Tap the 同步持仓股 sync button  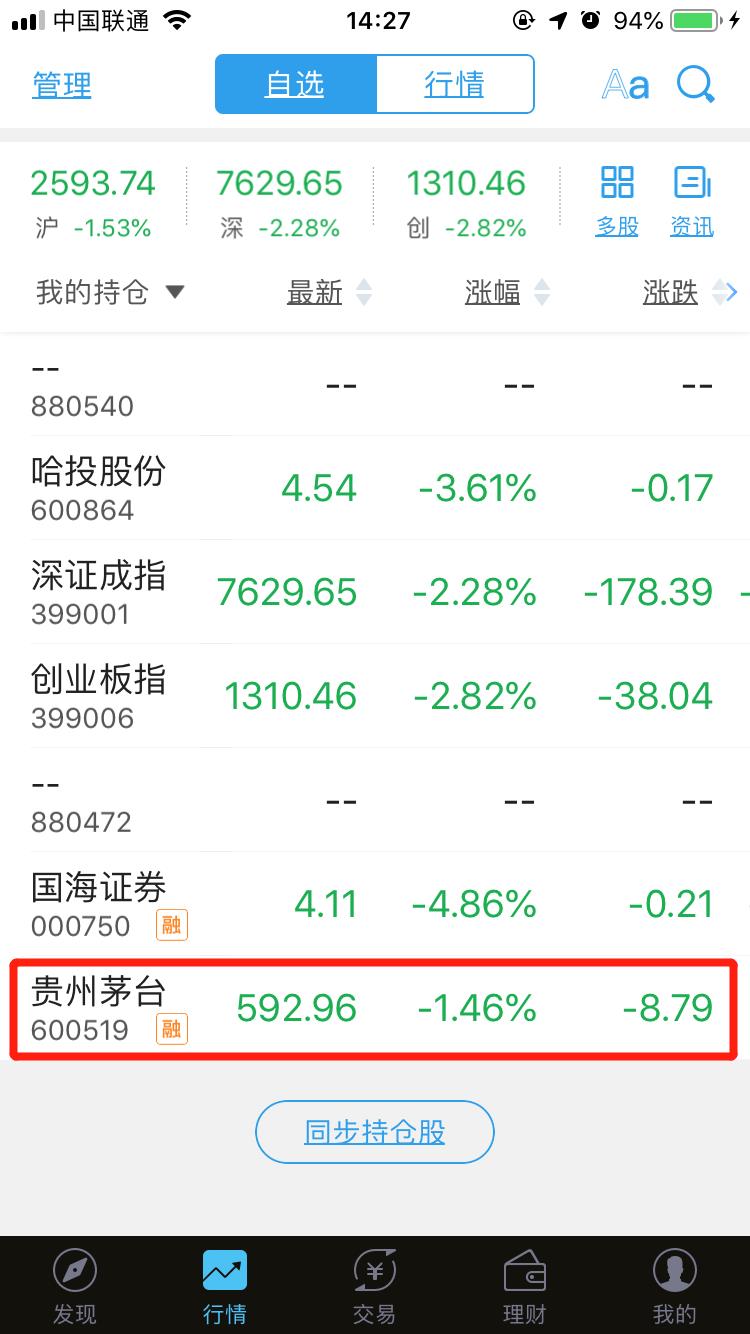(x=375, y=1132)
